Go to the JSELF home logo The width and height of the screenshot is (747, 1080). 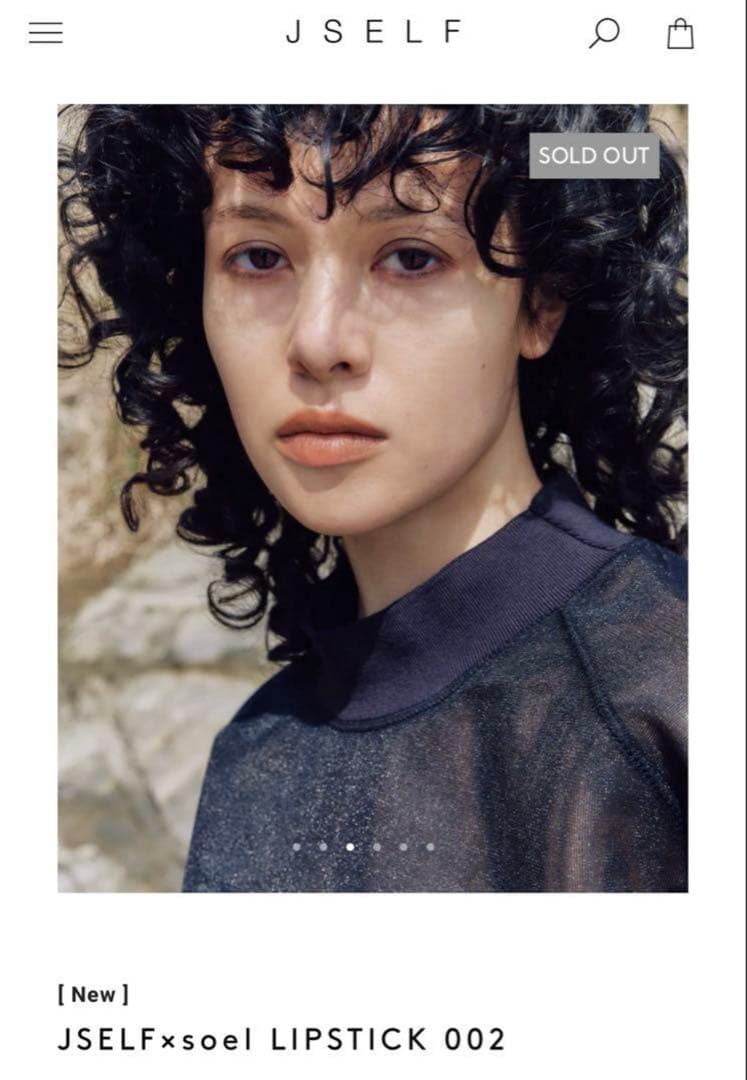click(374, 33)
